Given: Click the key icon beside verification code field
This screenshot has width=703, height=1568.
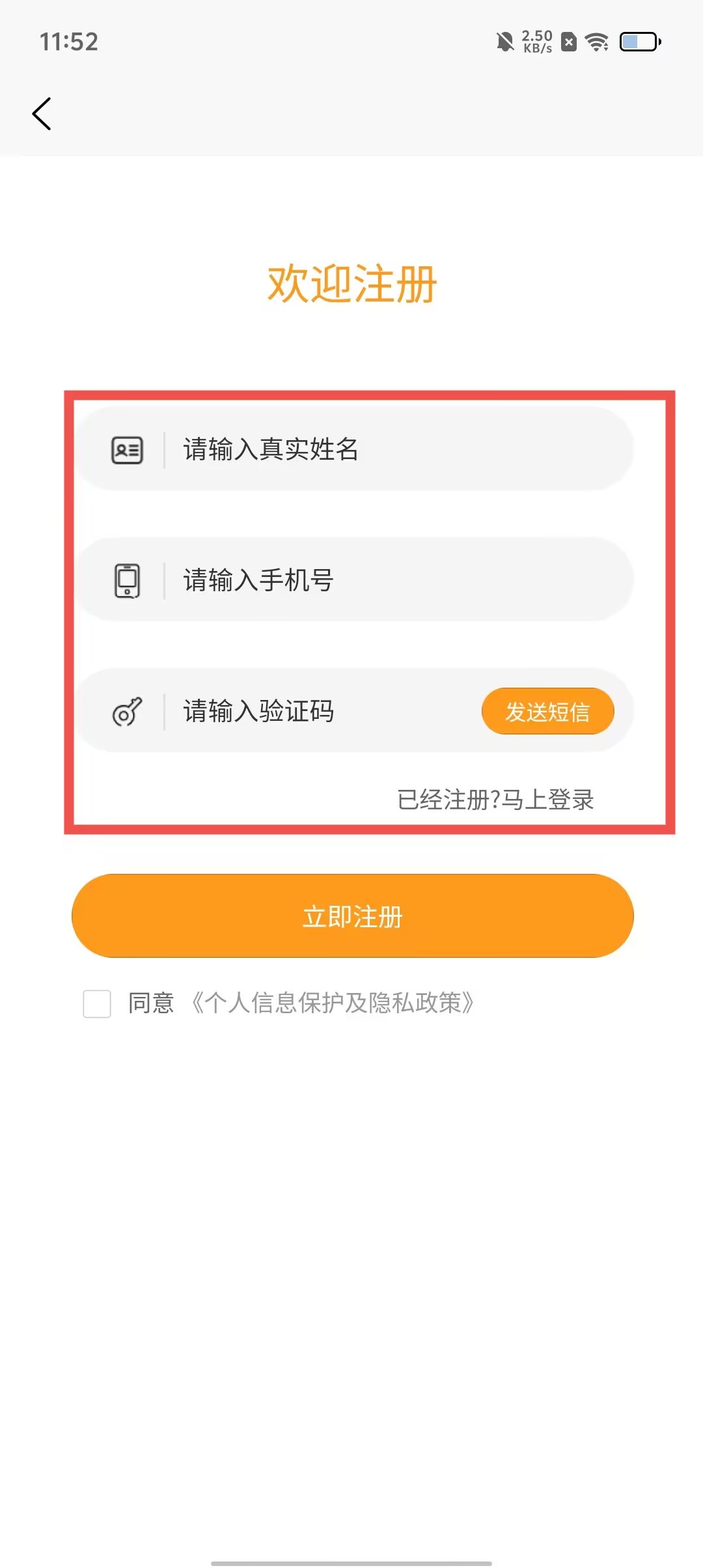Looking at the screenshot, I should click(128, 712).
